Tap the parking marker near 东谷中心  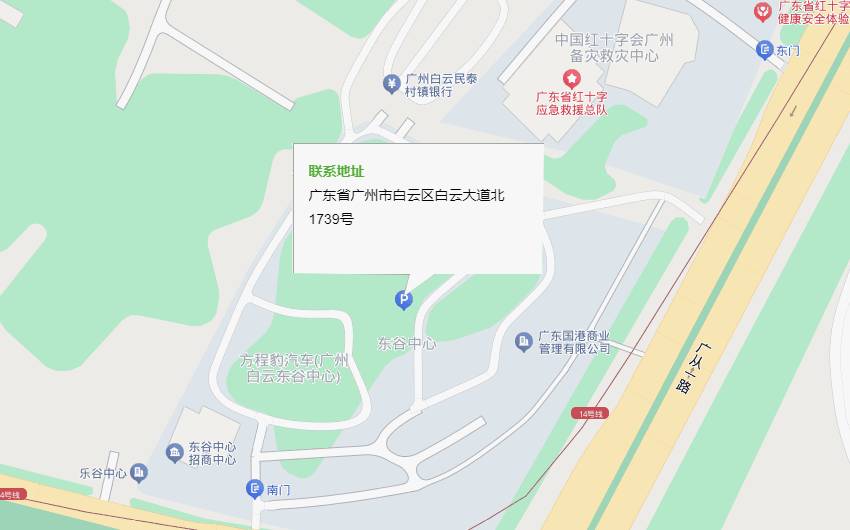click(x=403, y=299)
